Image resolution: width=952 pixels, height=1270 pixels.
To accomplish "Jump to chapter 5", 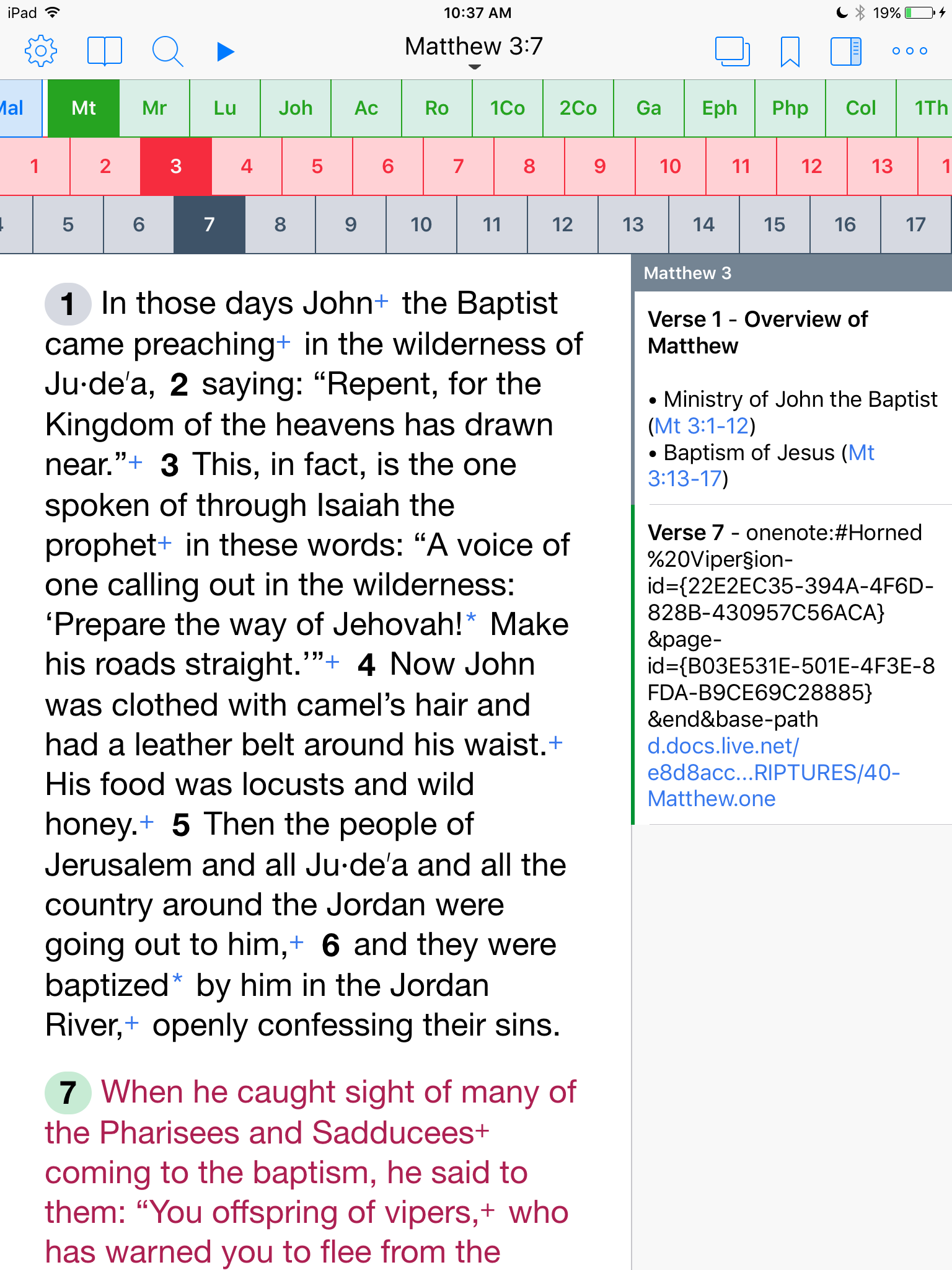I will pos(317,166).
